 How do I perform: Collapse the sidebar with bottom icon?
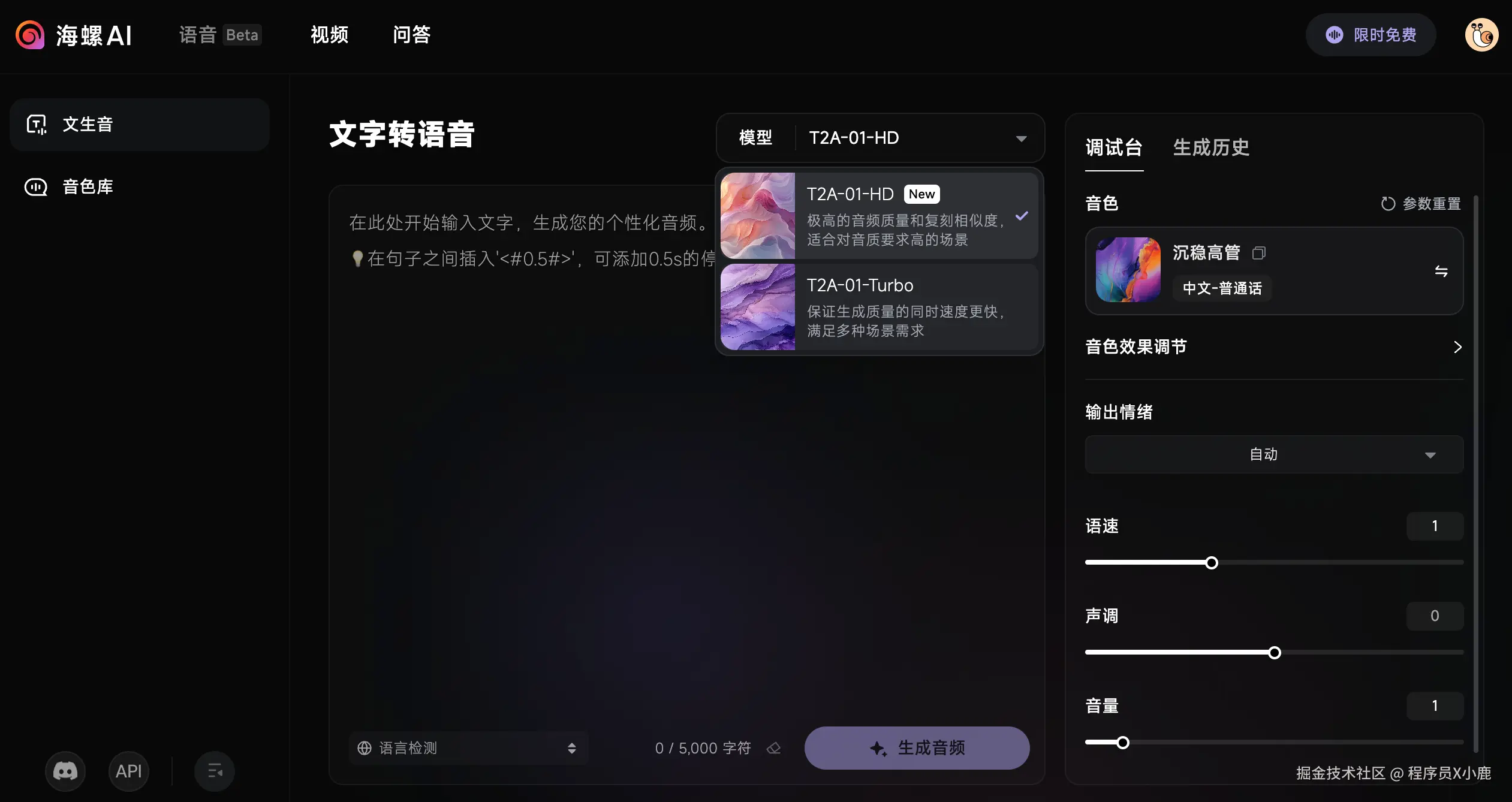(215, 771)
